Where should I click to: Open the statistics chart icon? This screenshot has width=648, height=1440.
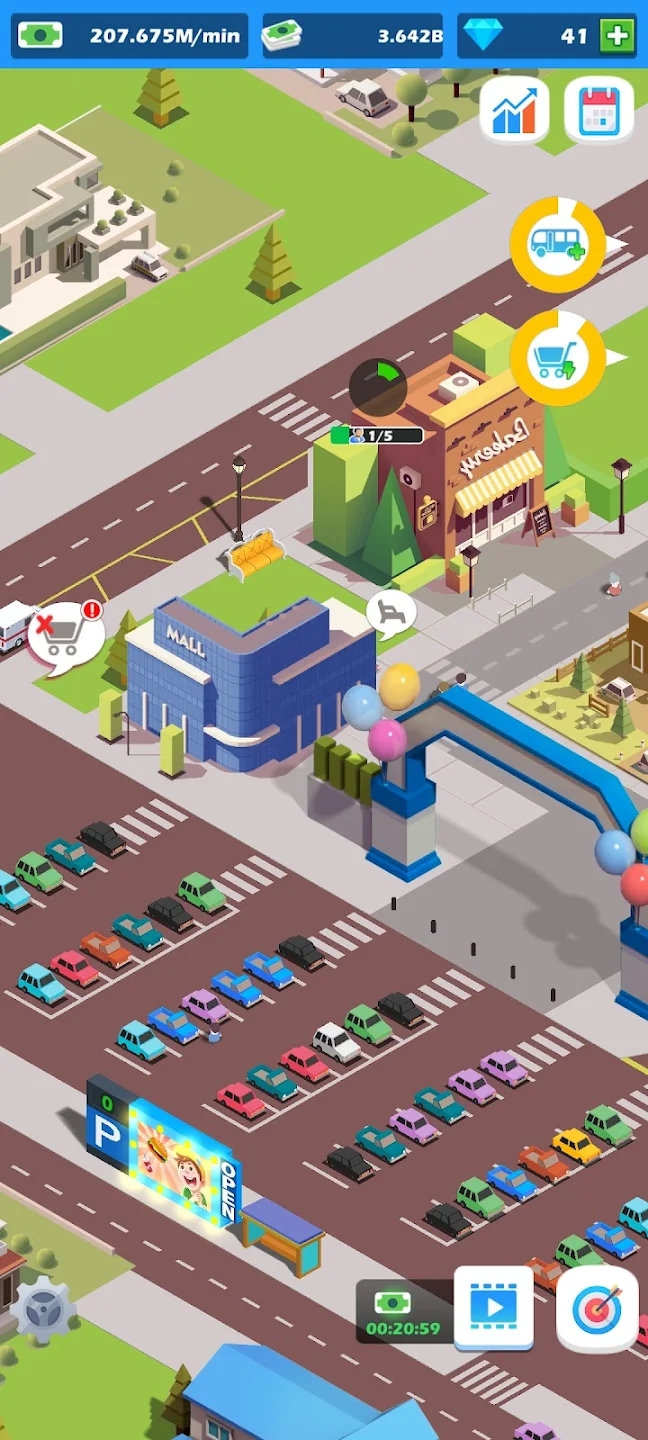coord(514,110)
